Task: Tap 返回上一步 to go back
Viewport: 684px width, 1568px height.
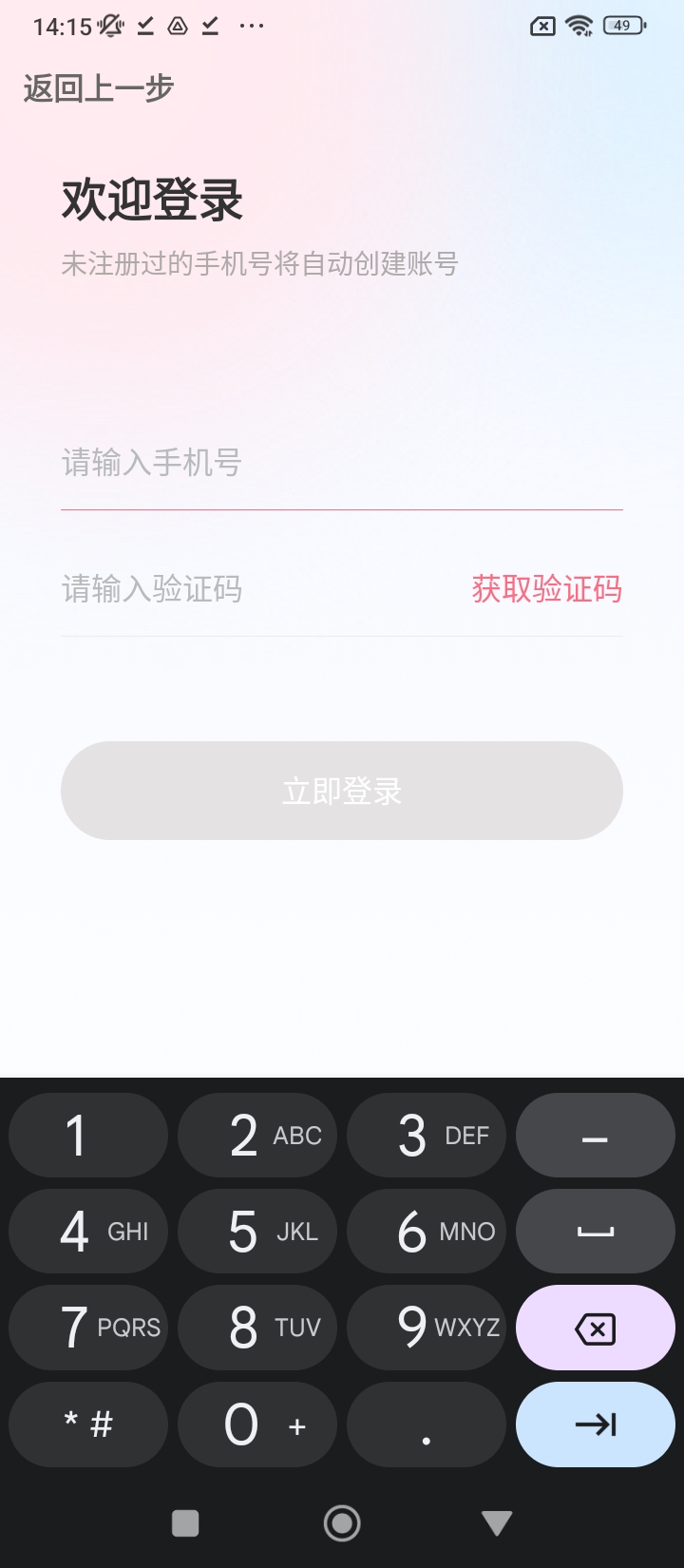Action: click(99, 88)
